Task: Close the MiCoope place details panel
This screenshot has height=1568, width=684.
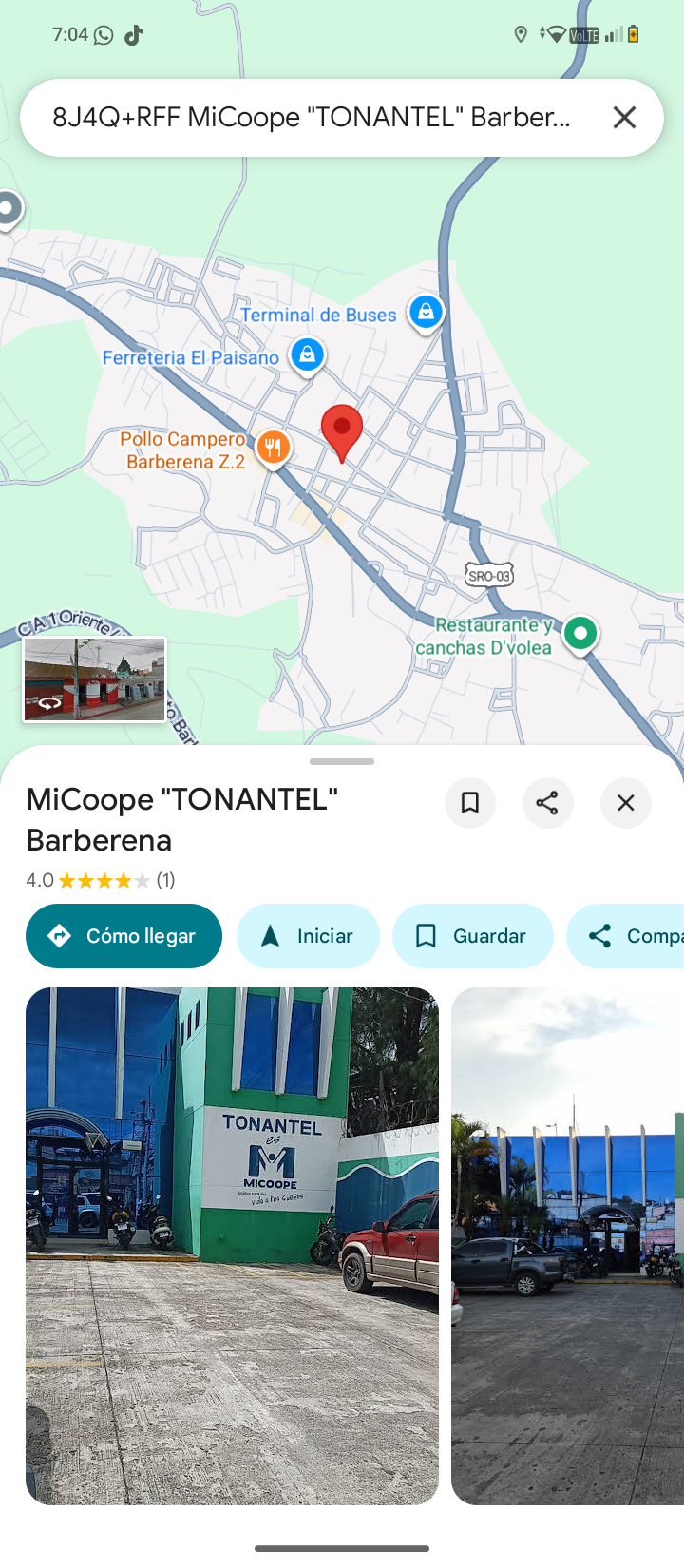Action: (x=625, y=802)
